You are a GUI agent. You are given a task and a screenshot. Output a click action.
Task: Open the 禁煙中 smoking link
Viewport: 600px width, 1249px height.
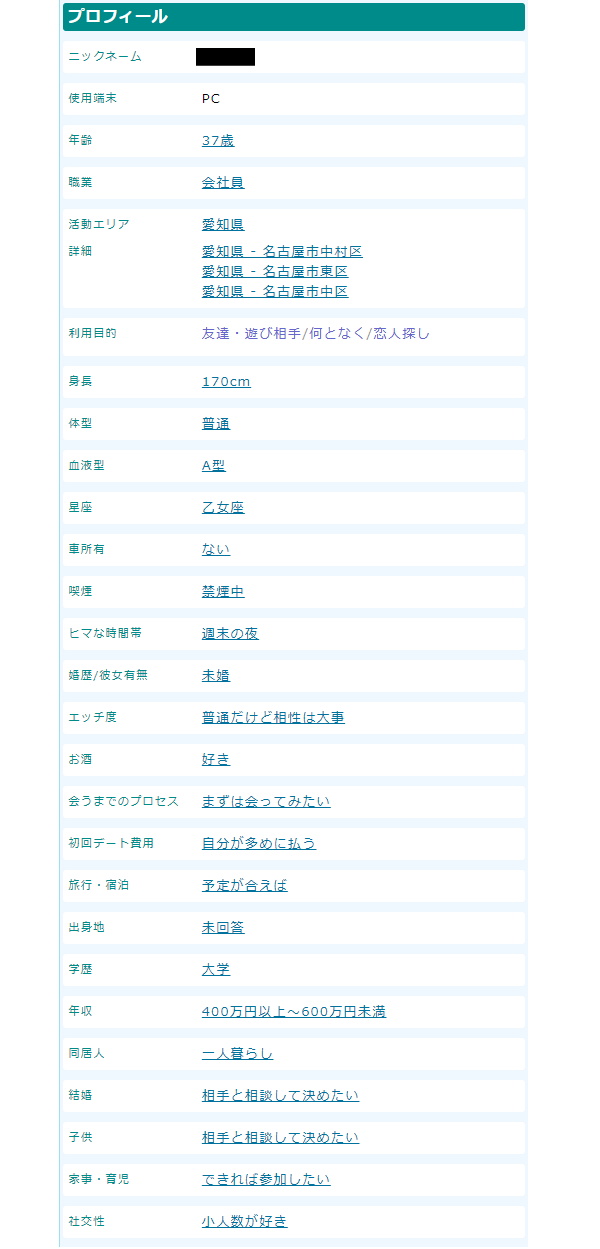click(x=223, y=592)
